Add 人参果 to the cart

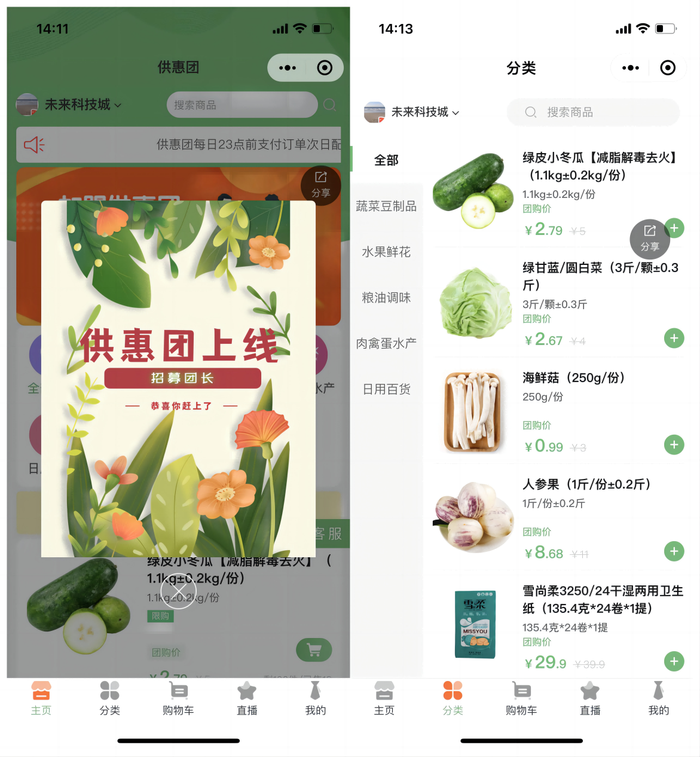click(x=674, y=552)
